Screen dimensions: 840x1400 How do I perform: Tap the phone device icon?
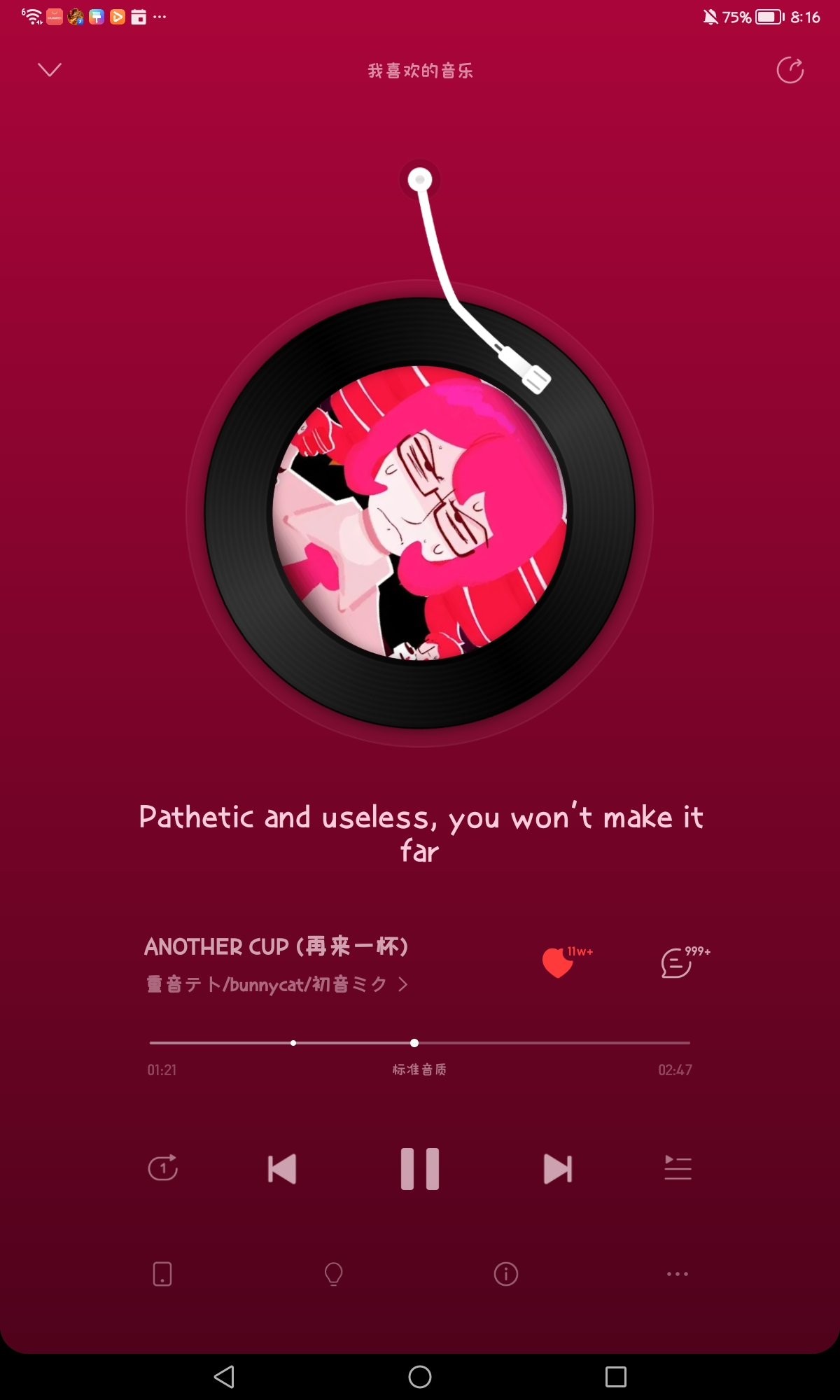(x=162, y=1274)
